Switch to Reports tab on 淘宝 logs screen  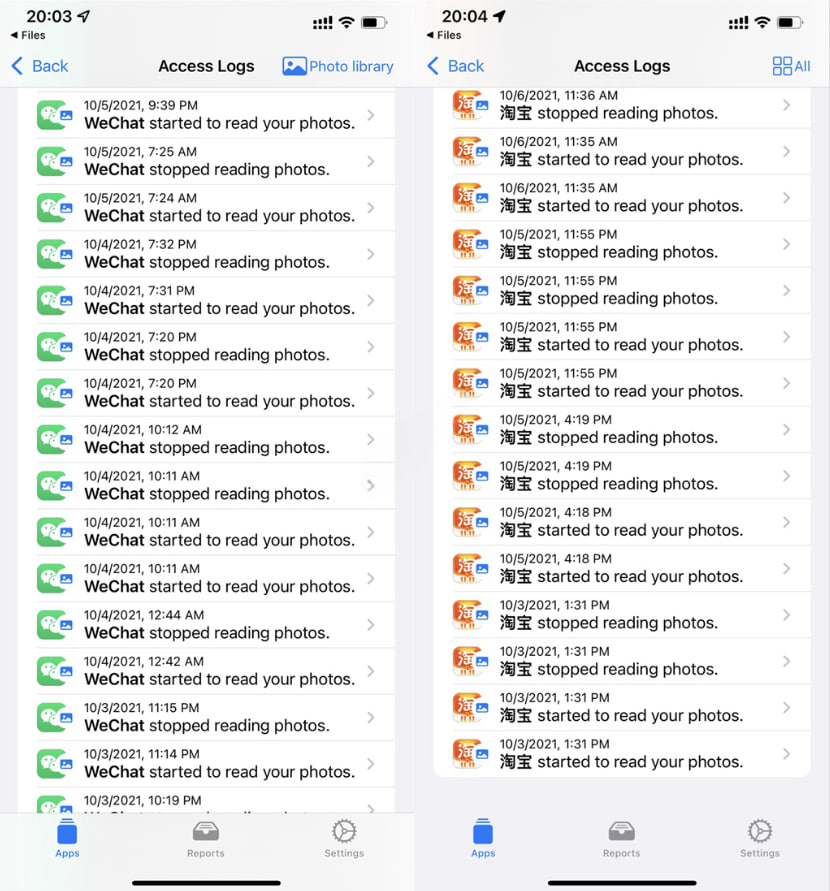tap(621, 838)
